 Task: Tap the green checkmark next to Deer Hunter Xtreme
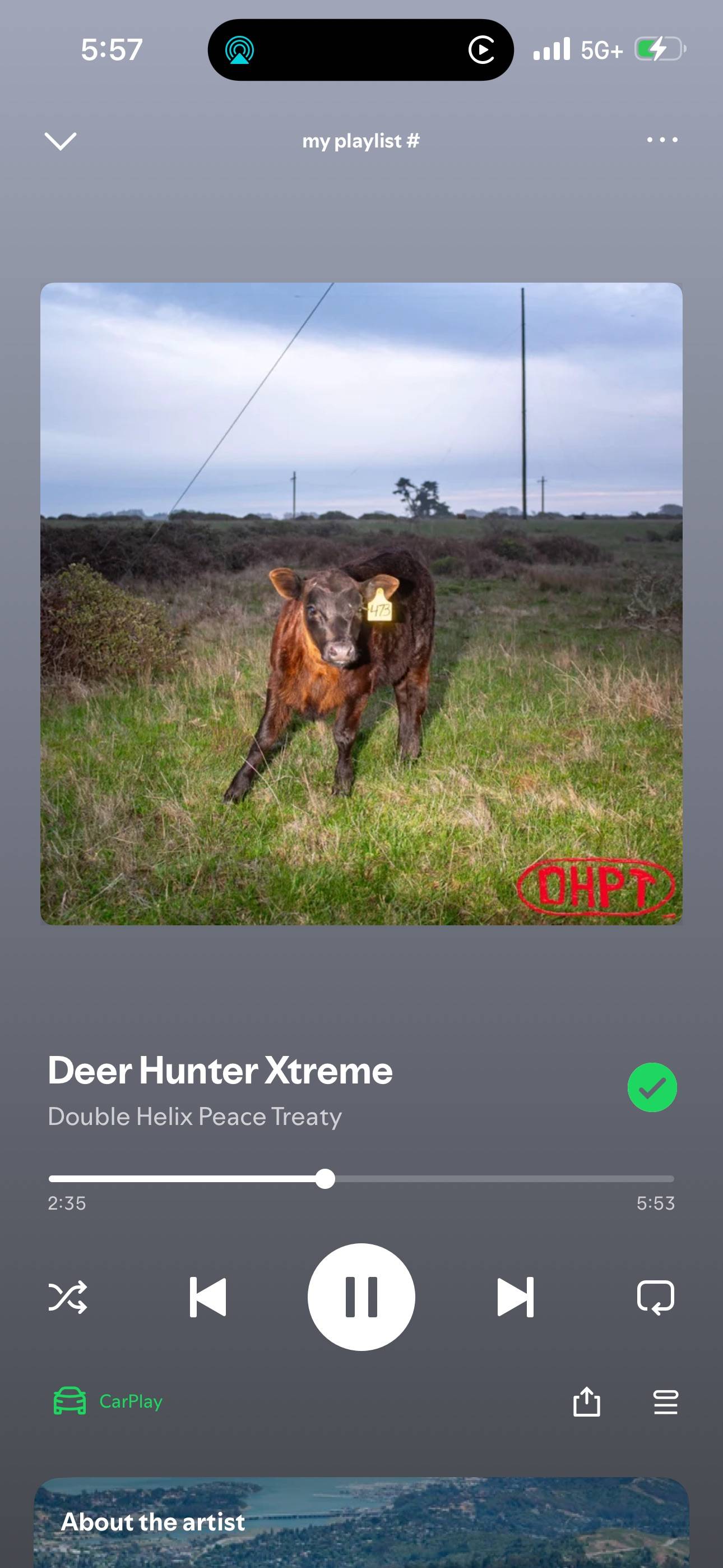tap(652, 1087)
